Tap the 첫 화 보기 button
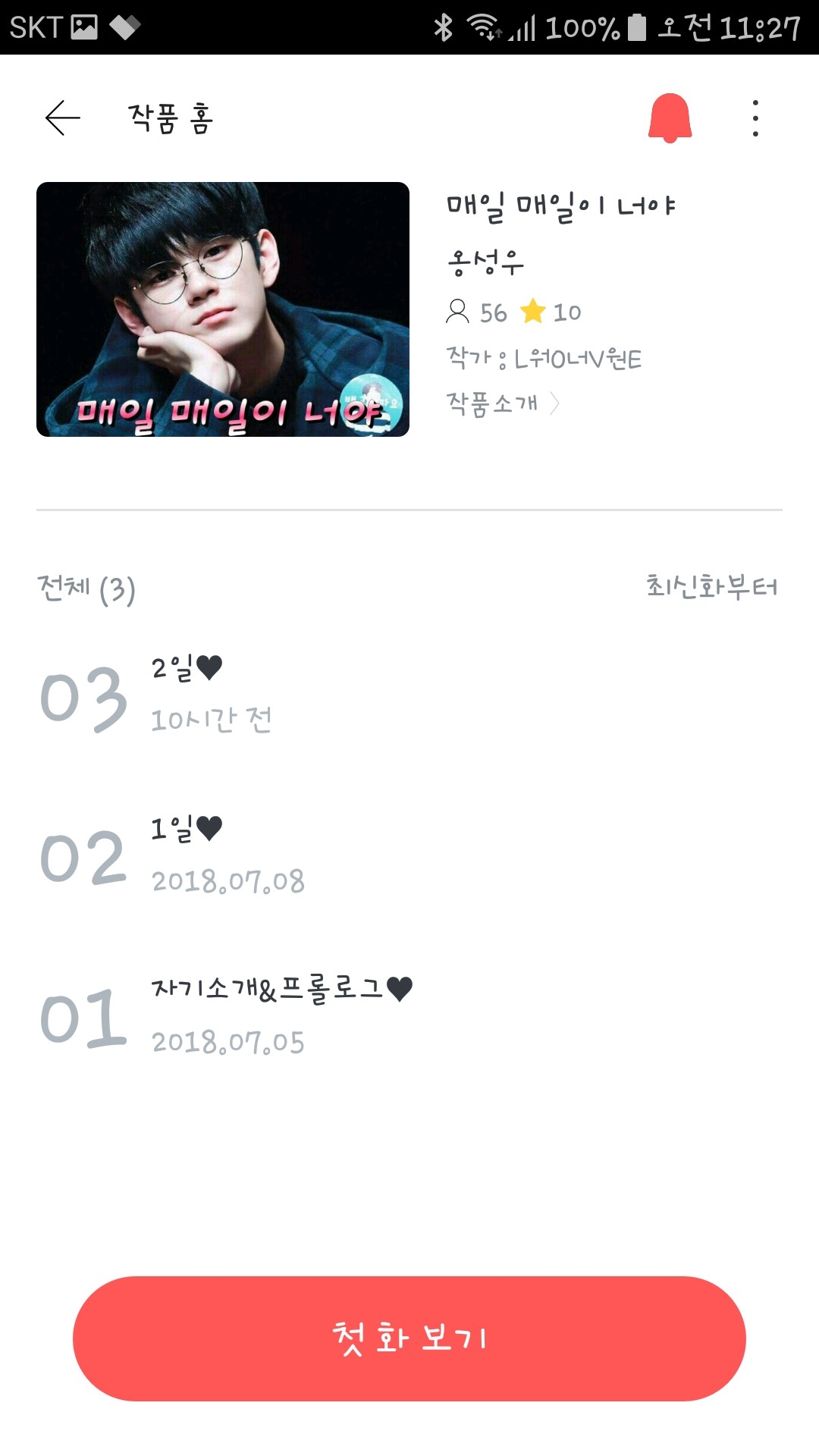 click(x=409, y=1338)
